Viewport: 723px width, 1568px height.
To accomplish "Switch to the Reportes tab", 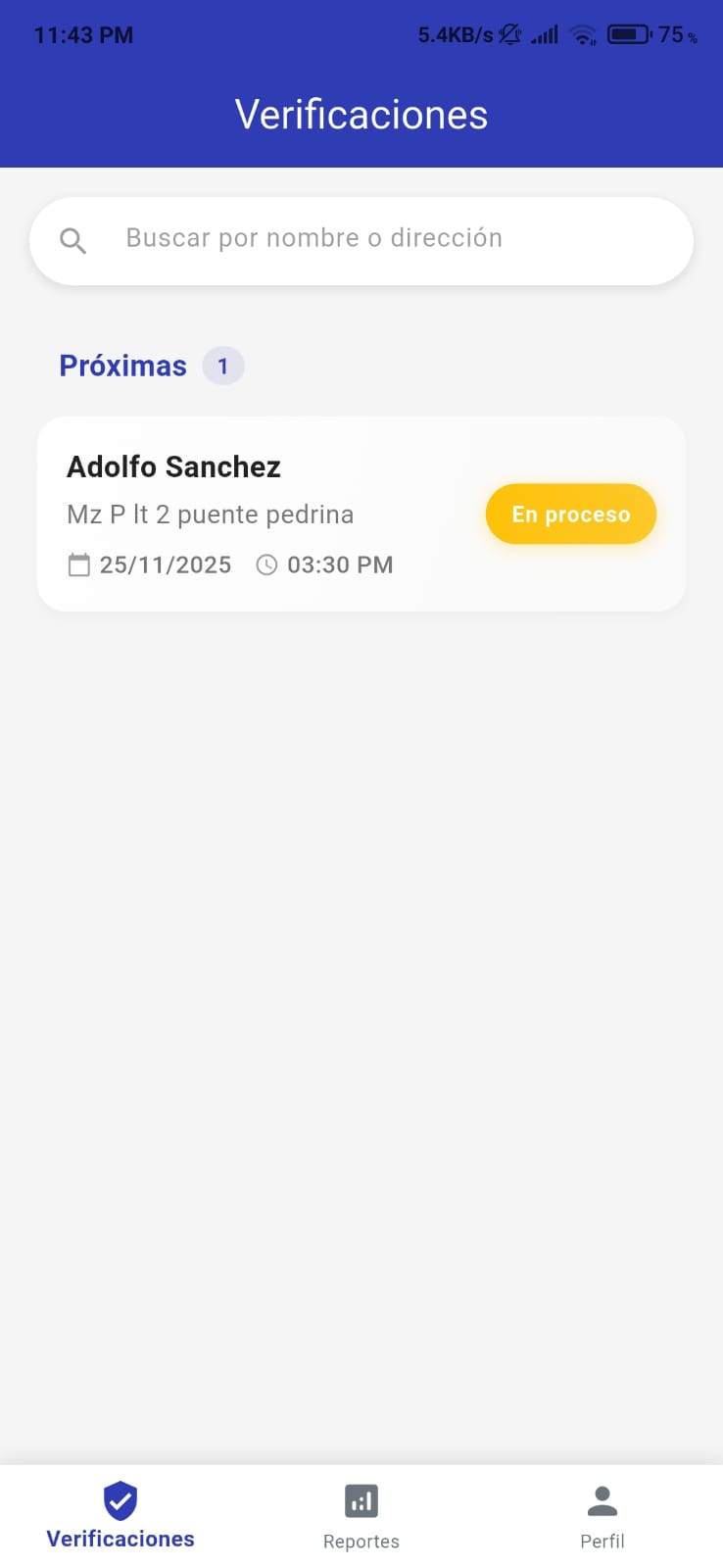I will pyautogui.click(x=361, y=1514).
